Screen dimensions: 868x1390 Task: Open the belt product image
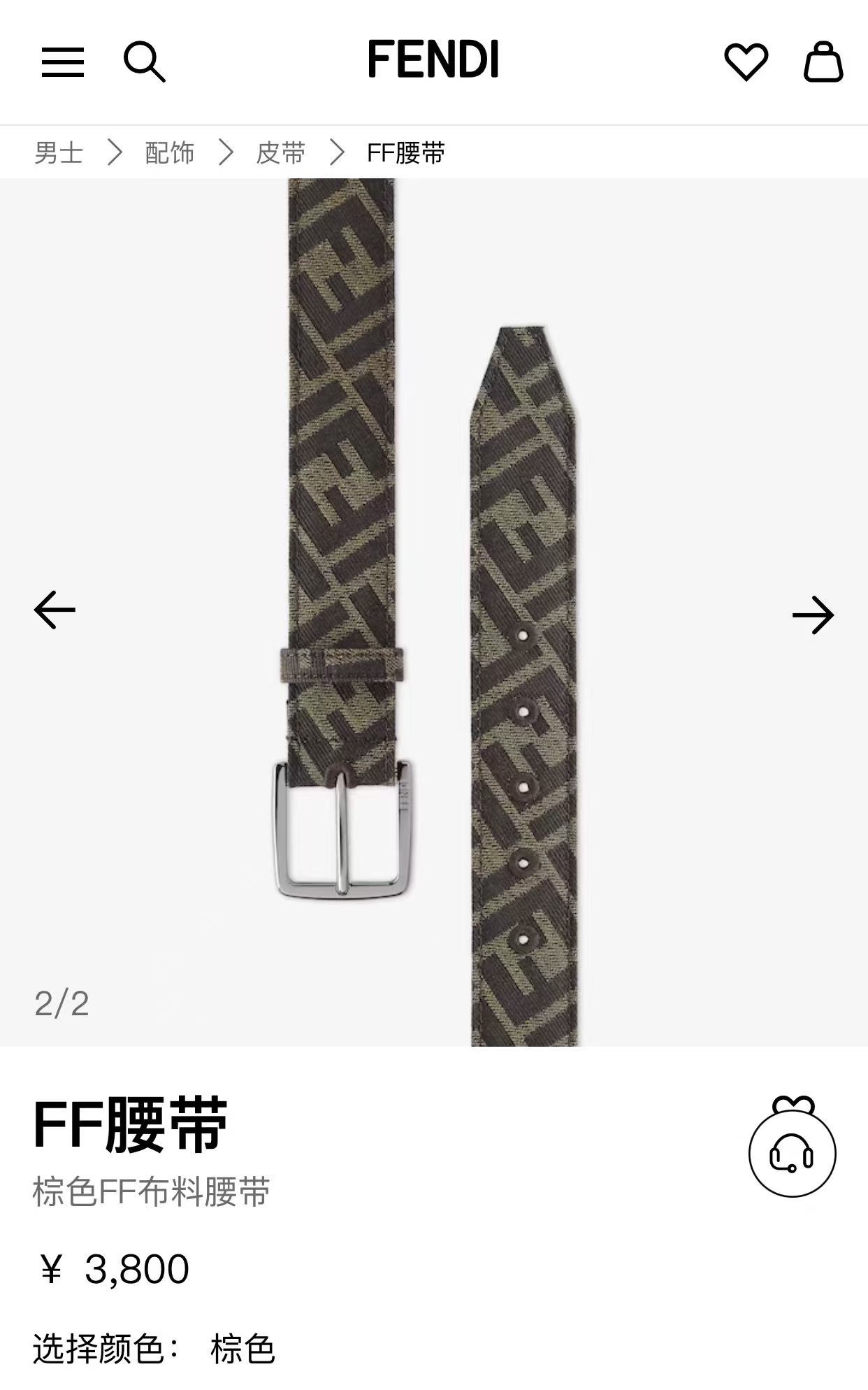tap(433, 612)
